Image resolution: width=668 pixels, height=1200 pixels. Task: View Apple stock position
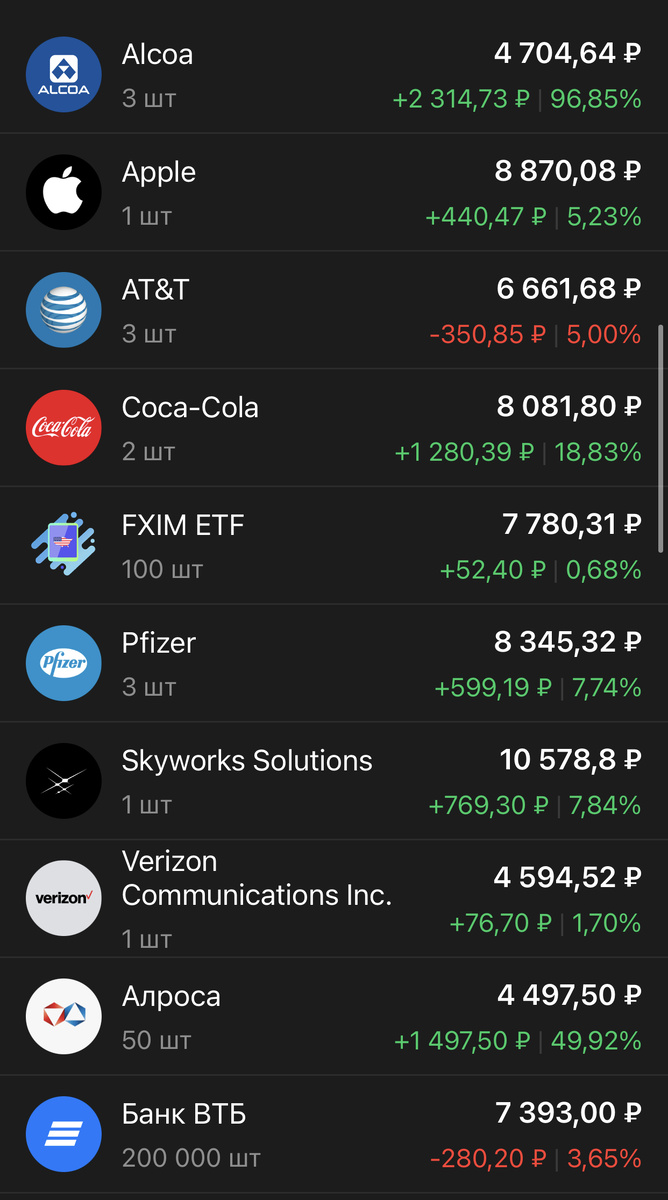click(x=334, y=192)
